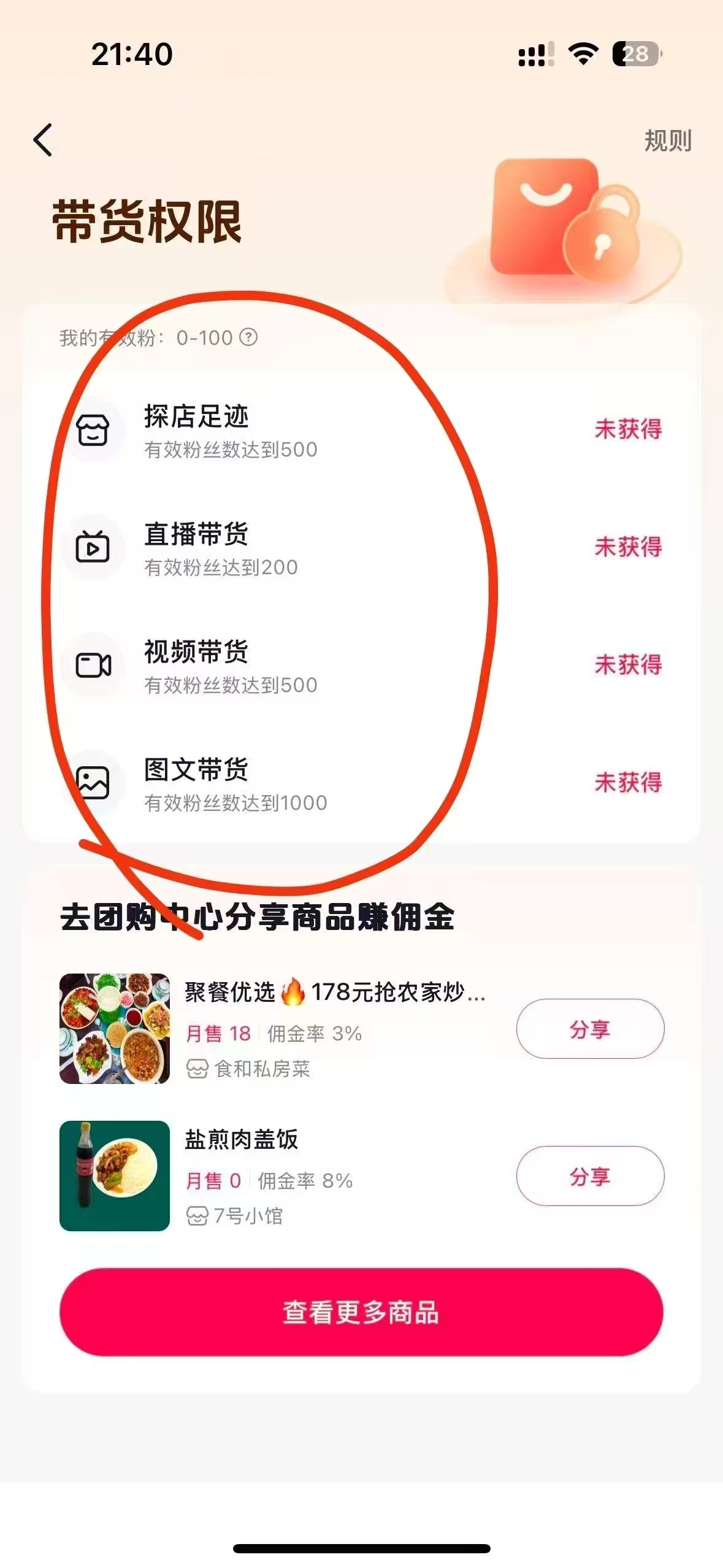The height and width of the screenshot is (1568, 723).
Task: Open the 探店足迹 permission row
Action: click(x=361, y=431)
